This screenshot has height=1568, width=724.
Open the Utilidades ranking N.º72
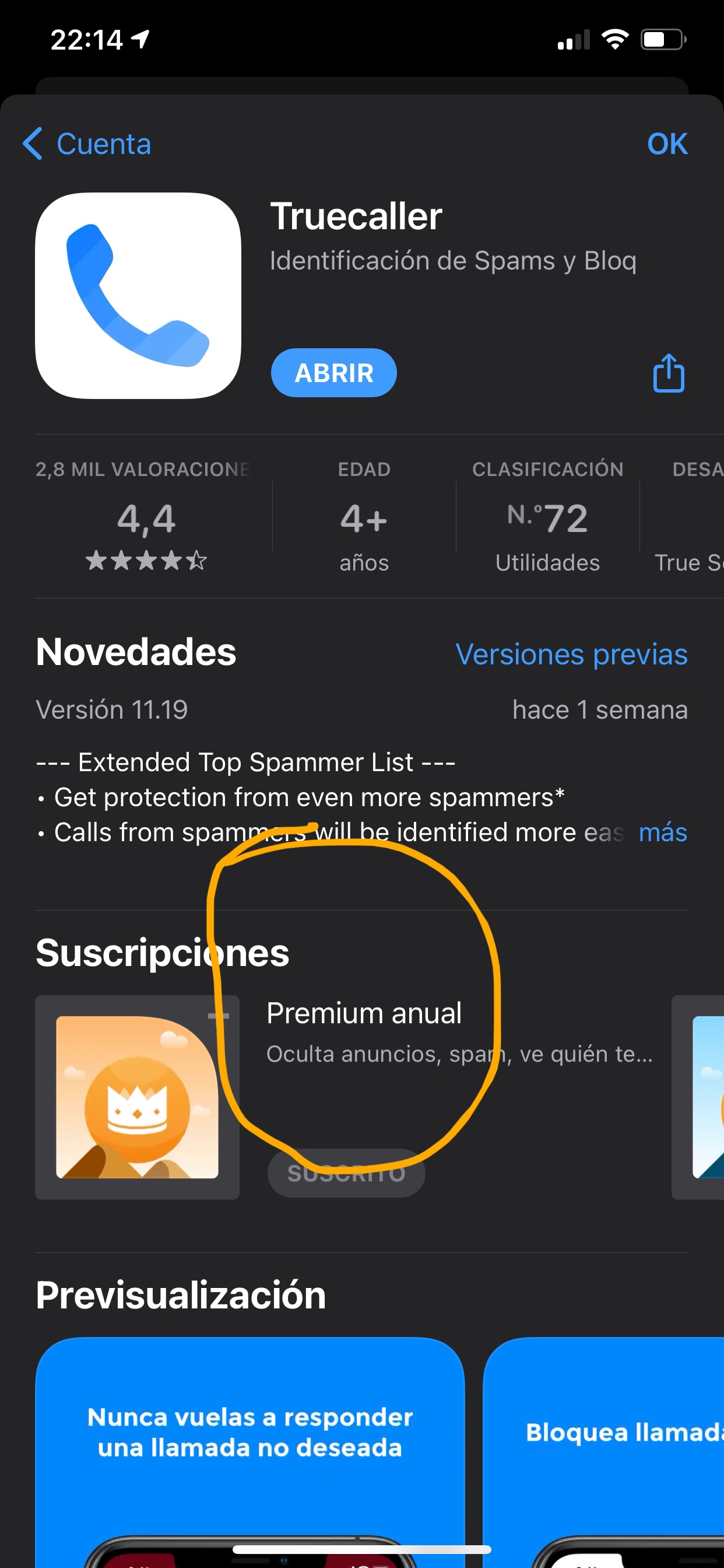coord(547,519)
